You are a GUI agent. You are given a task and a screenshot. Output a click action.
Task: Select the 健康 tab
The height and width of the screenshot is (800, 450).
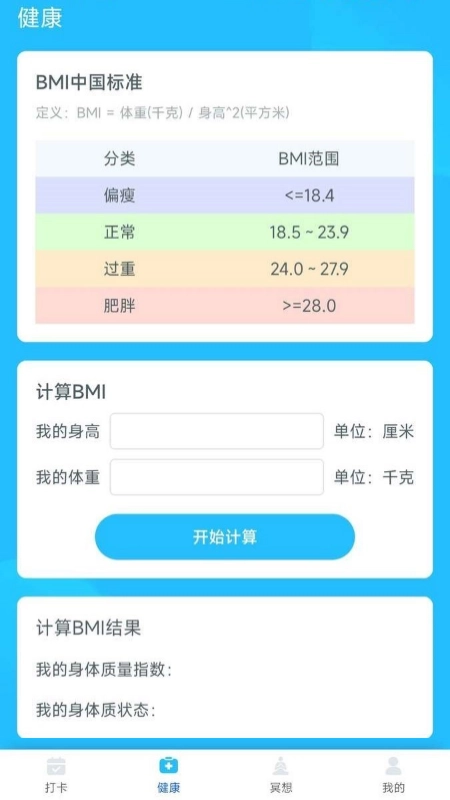pyautogui.click(x=168, y=774)
